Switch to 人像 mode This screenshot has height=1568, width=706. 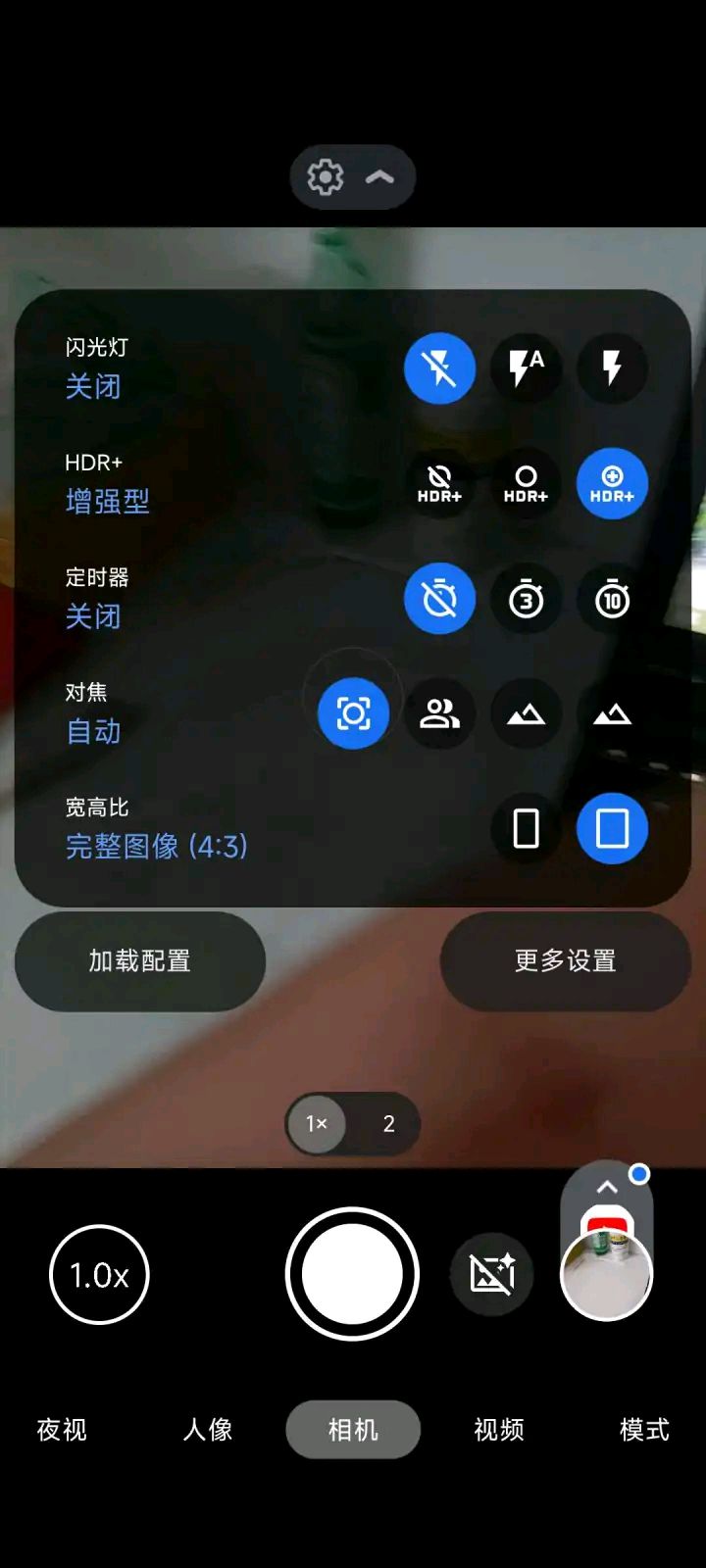208,1430
